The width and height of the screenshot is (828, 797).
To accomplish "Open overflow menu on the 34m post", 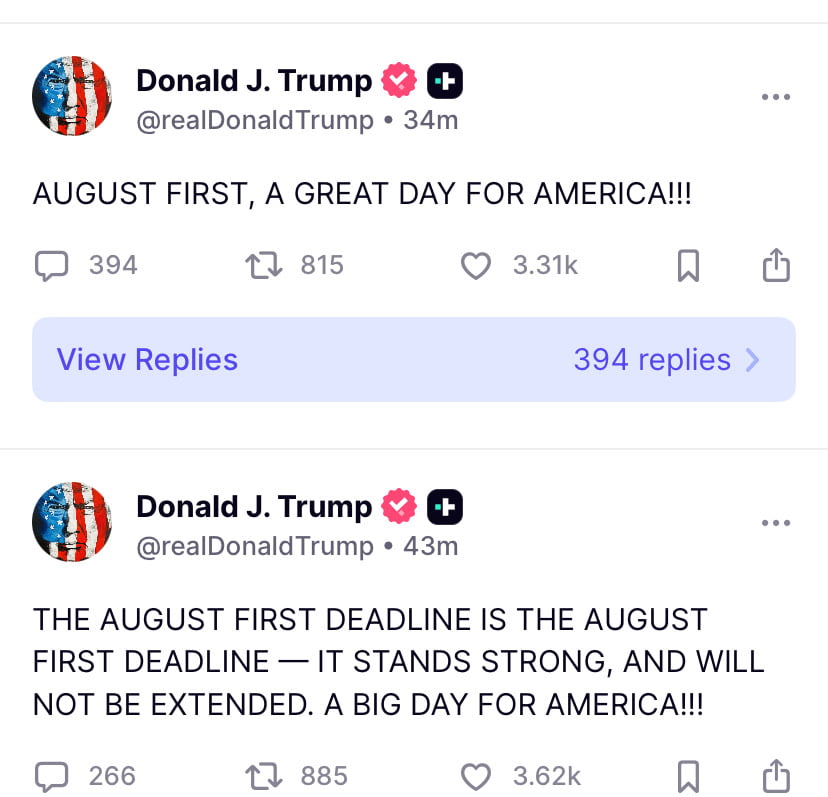I will (775, 97).
